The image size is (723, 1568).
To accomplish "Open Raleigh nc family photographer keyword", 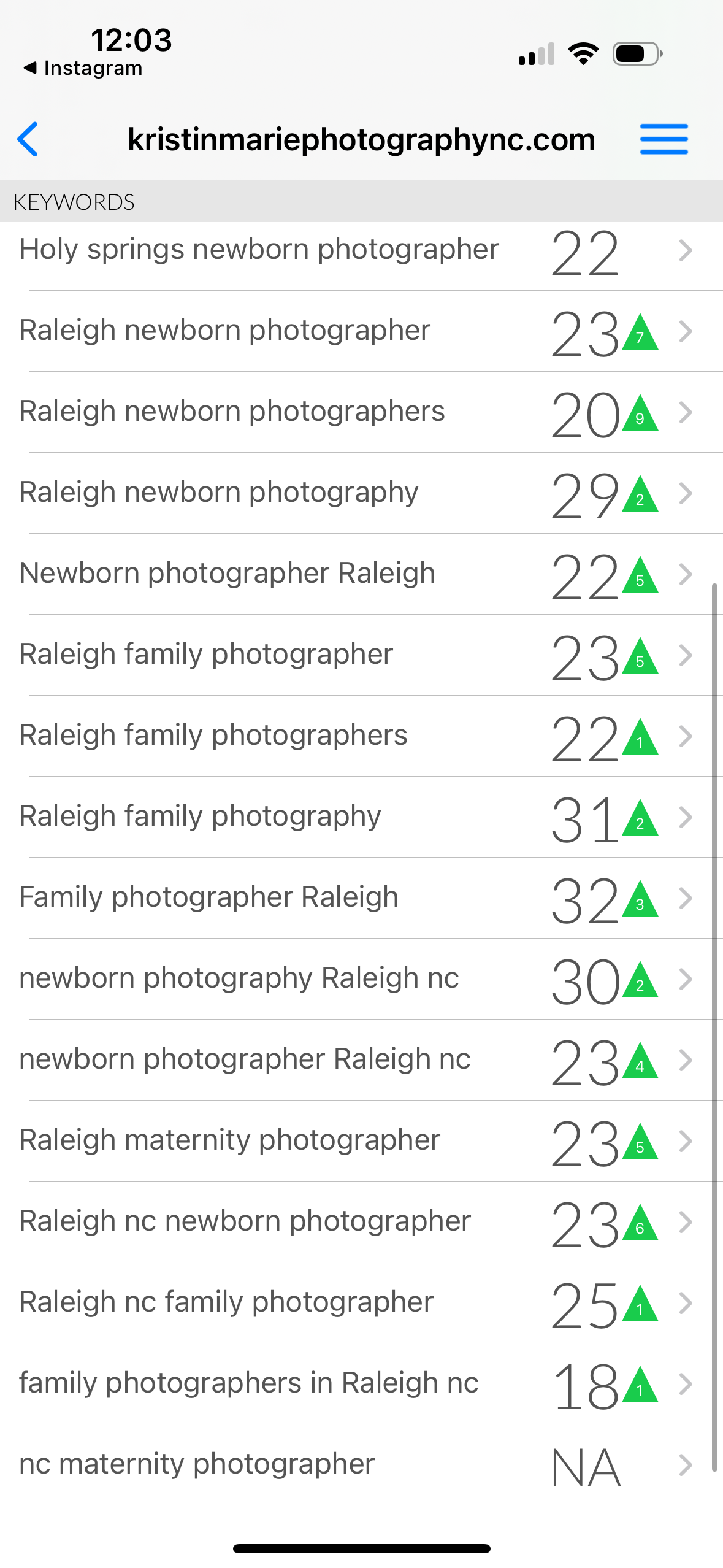I will click(x=361, y=1303).
